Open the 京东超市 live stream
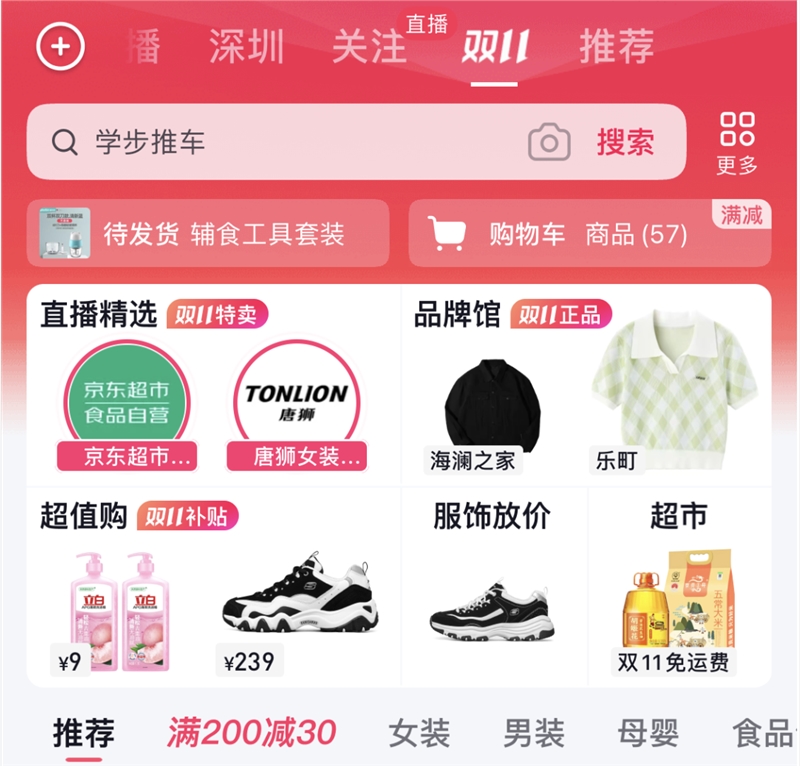The width and height of the screenshot is (800, 766). point(127,405)
